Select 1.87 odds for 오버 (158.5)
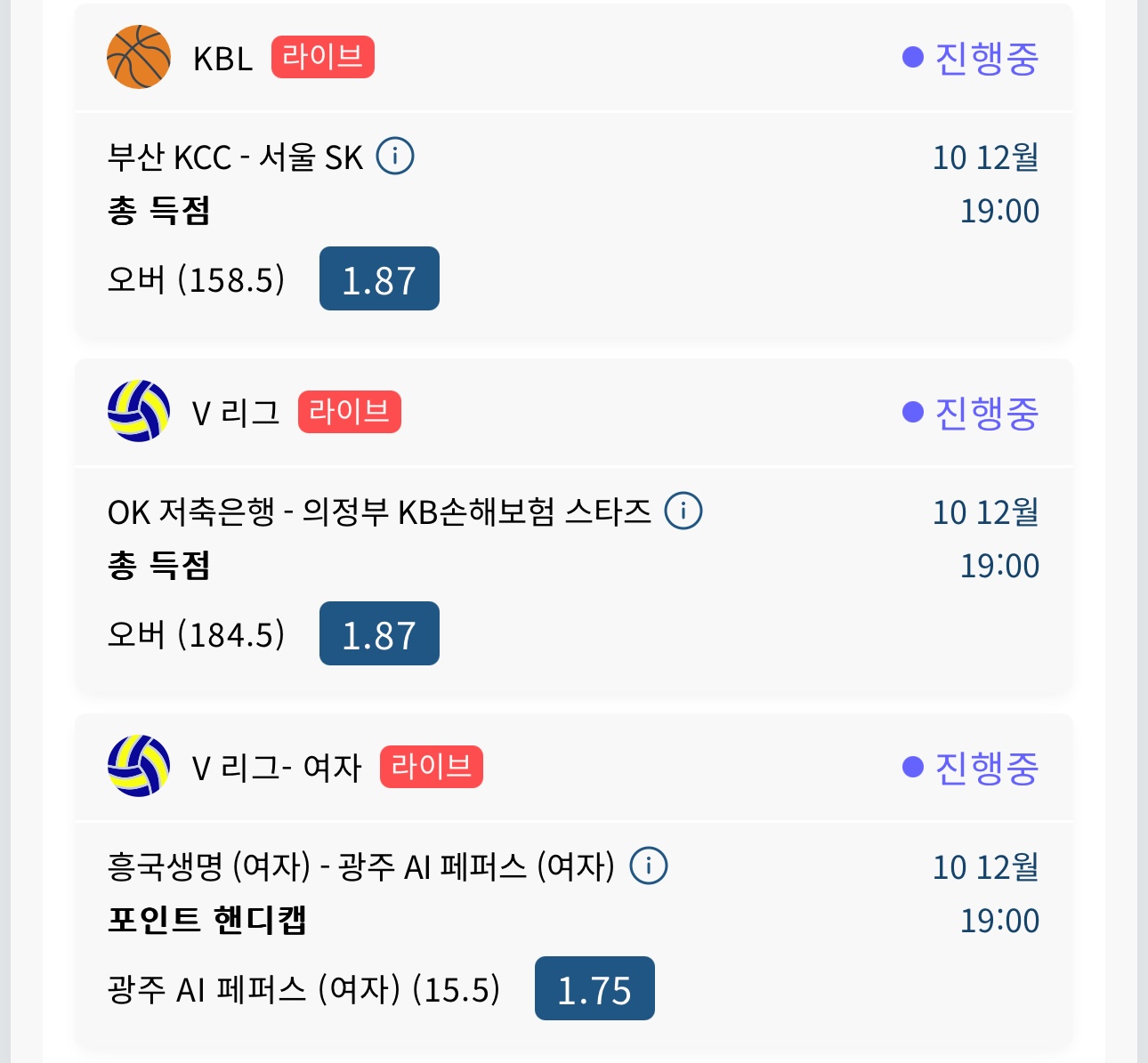 tap(379, 279)
